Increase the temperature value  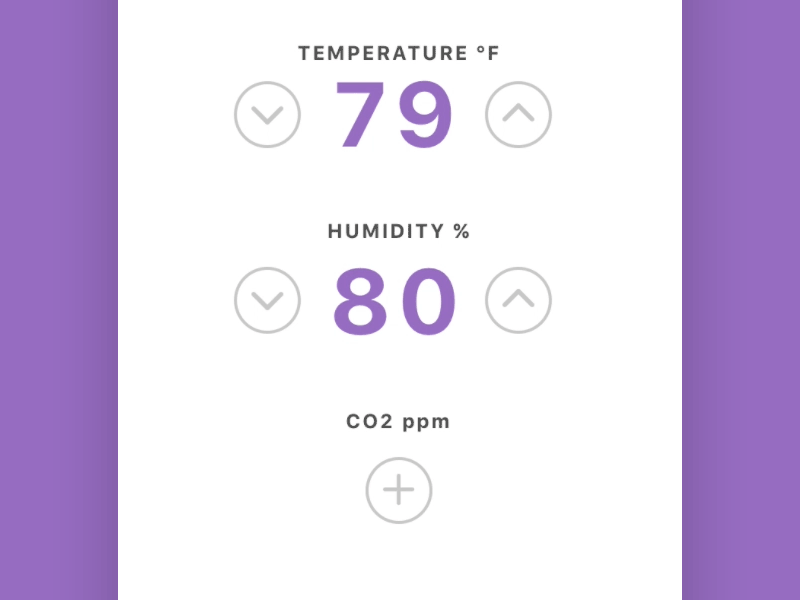tap(518, 115)
